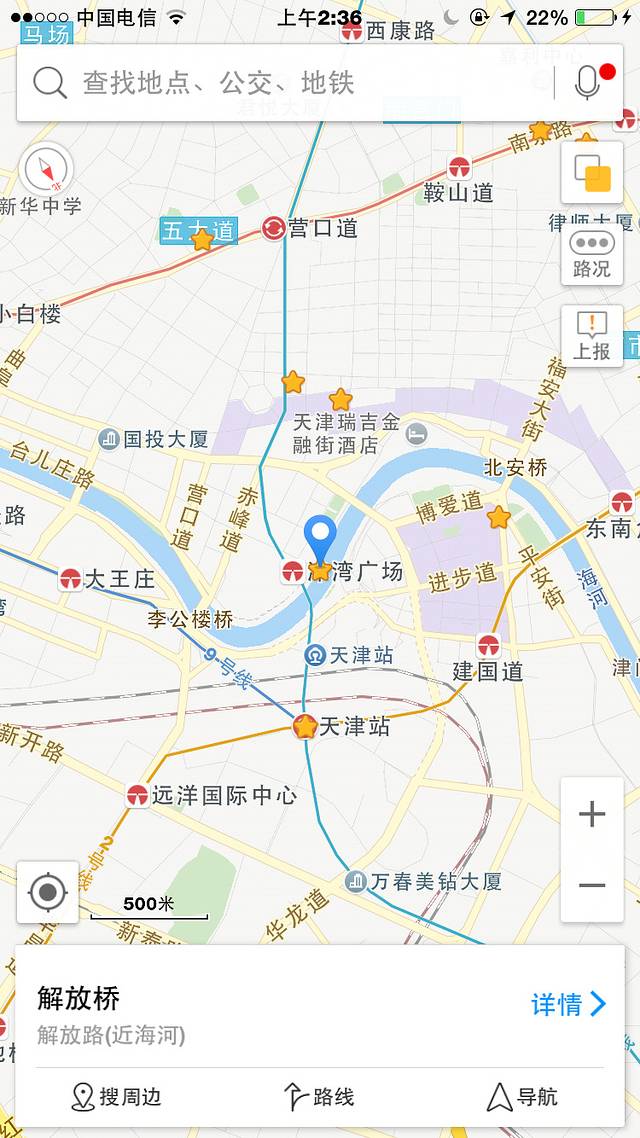Search nearby places with 搜周边
Image resolution: width=640 pixels, height=1138 pixels.
click(x=117, y=1097)
